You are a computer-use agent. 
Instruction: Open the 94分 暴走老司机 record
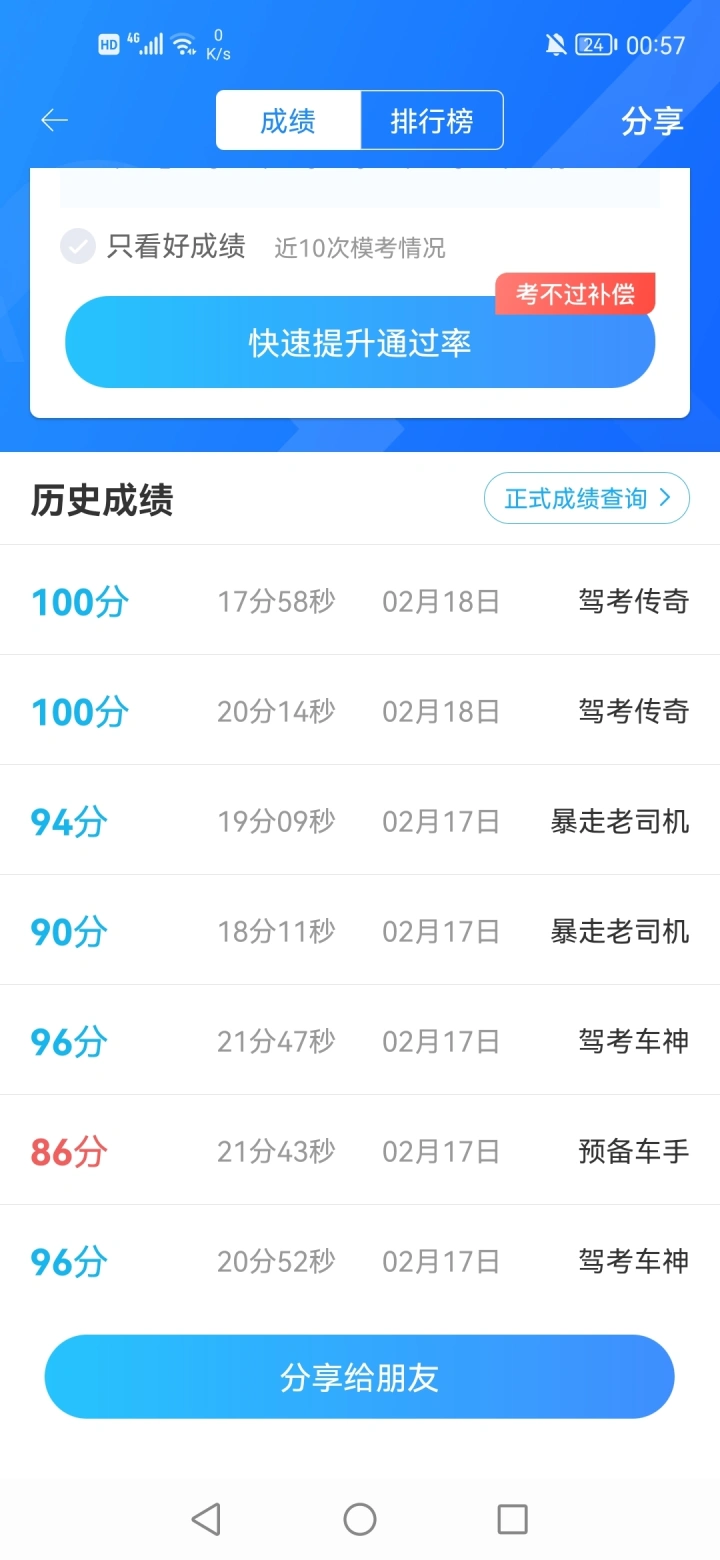(x=360, y=820)
